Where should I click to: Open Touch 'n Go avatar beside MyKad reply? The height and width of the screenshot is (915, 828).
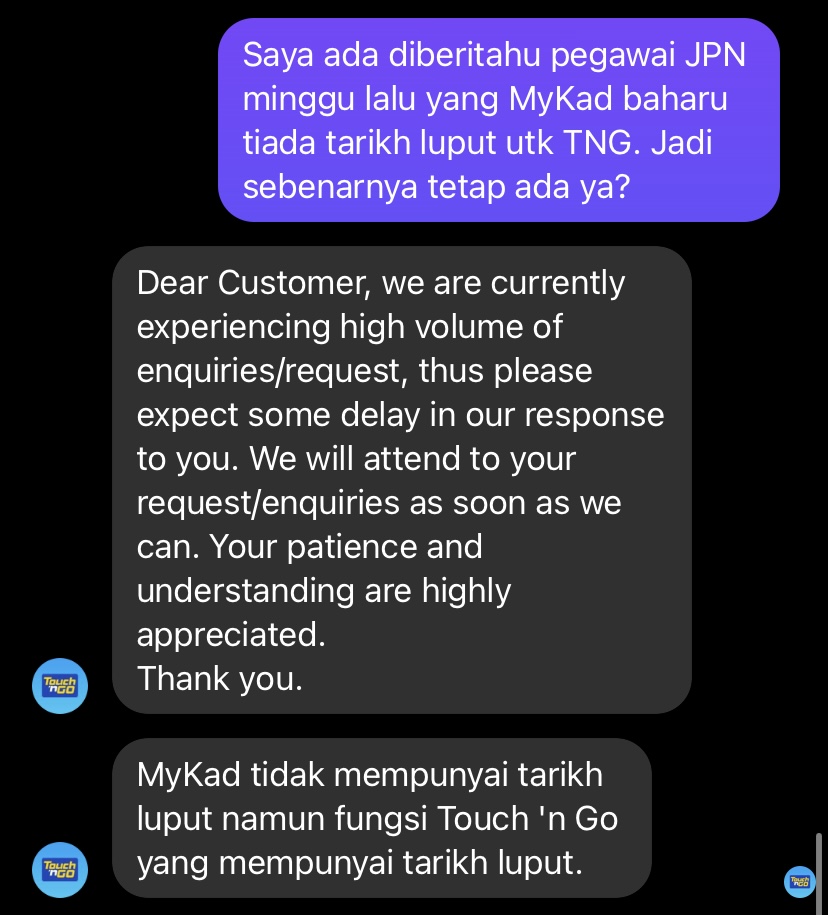pos(60,869)
